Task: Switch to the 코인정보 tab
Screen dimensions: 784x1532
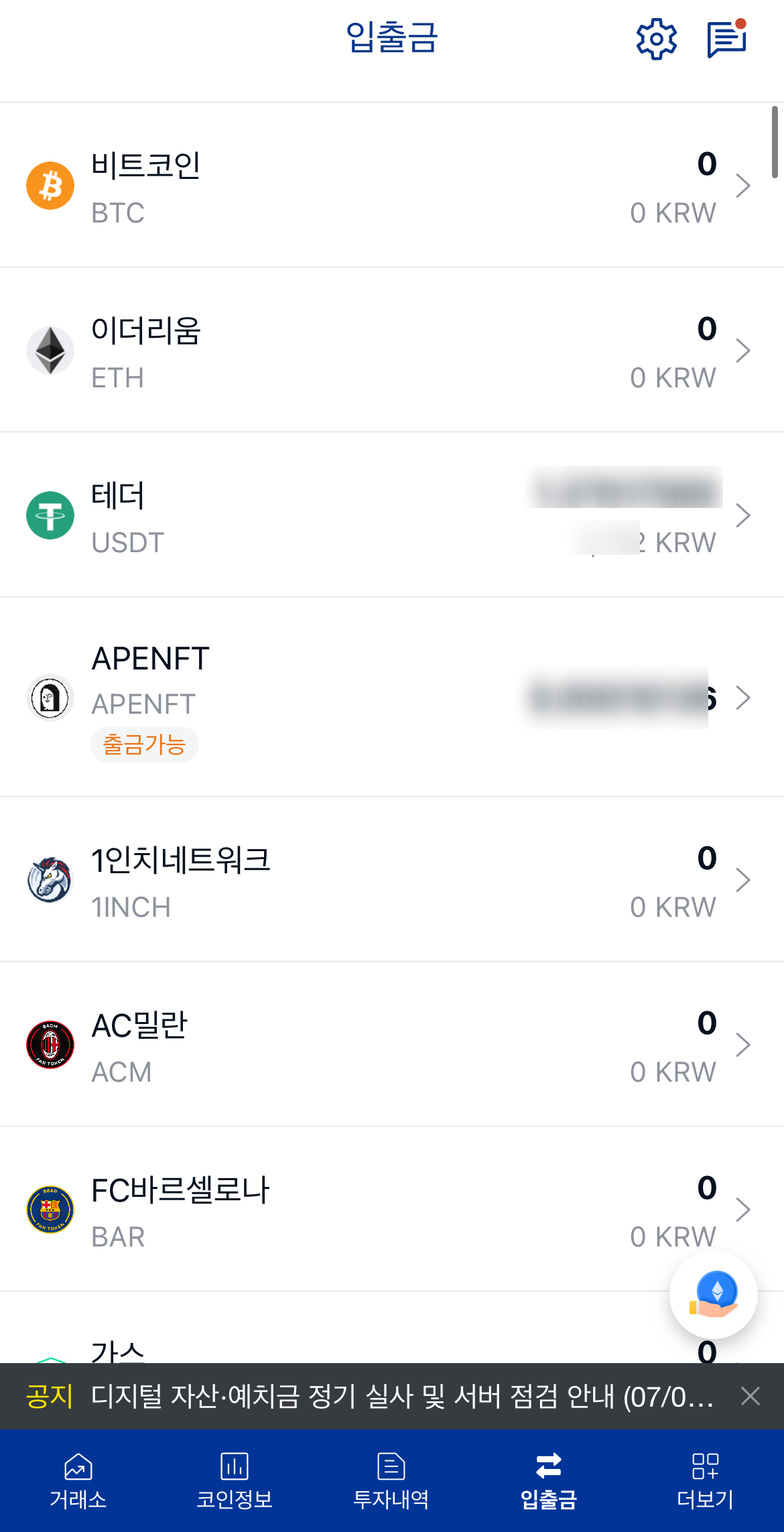Action: coord(235,1481)
